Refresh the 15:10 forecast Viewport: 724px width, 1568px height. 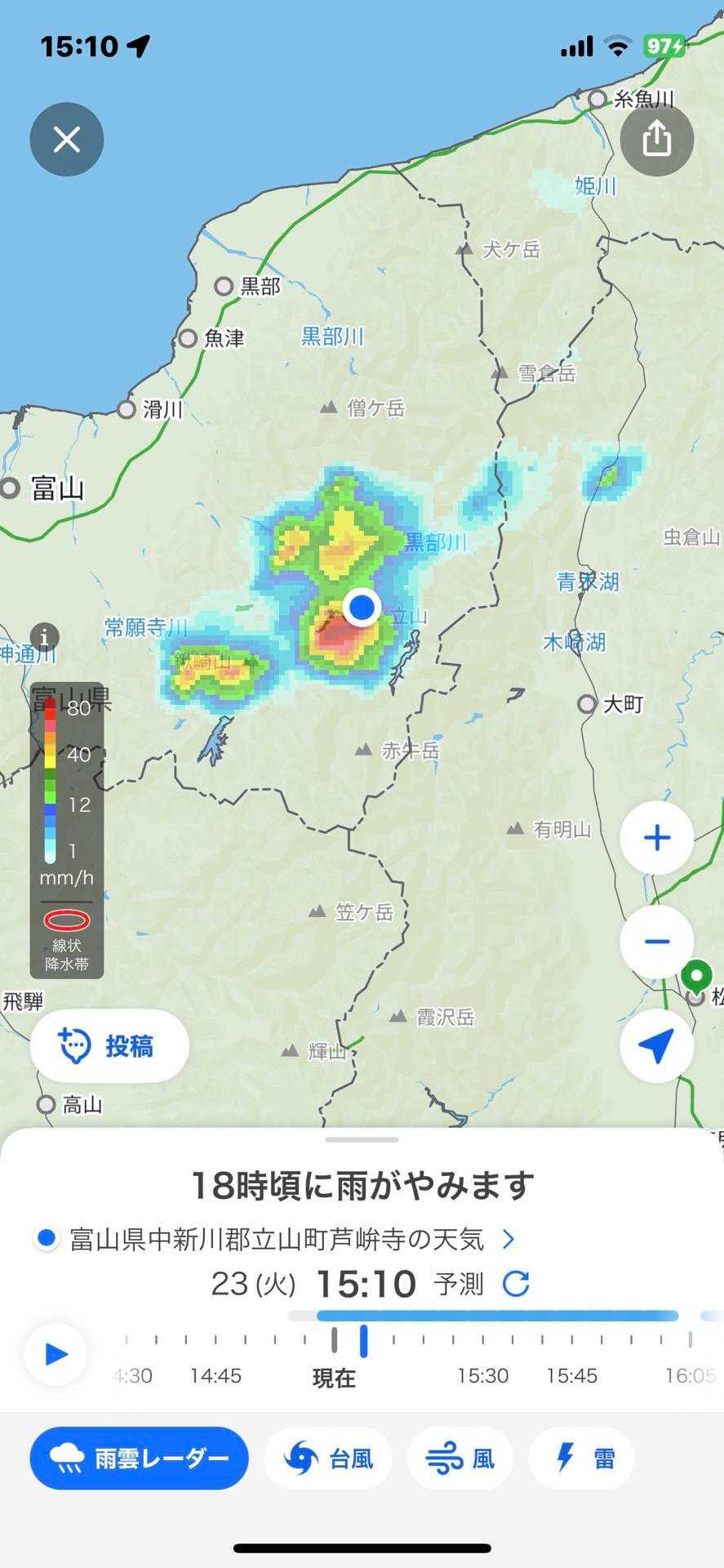[x=516, y=1284]
